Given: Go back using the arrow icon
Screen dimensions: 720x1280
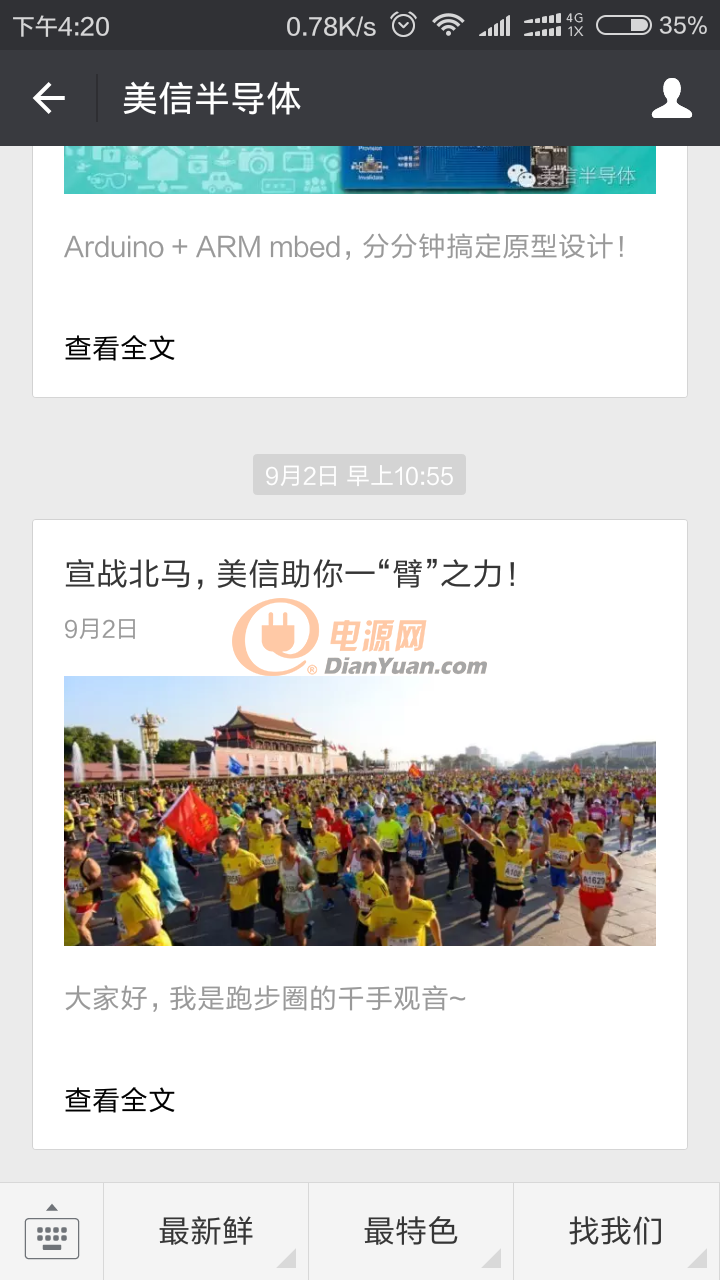Looking at the screenshot, I should point(48,98).
